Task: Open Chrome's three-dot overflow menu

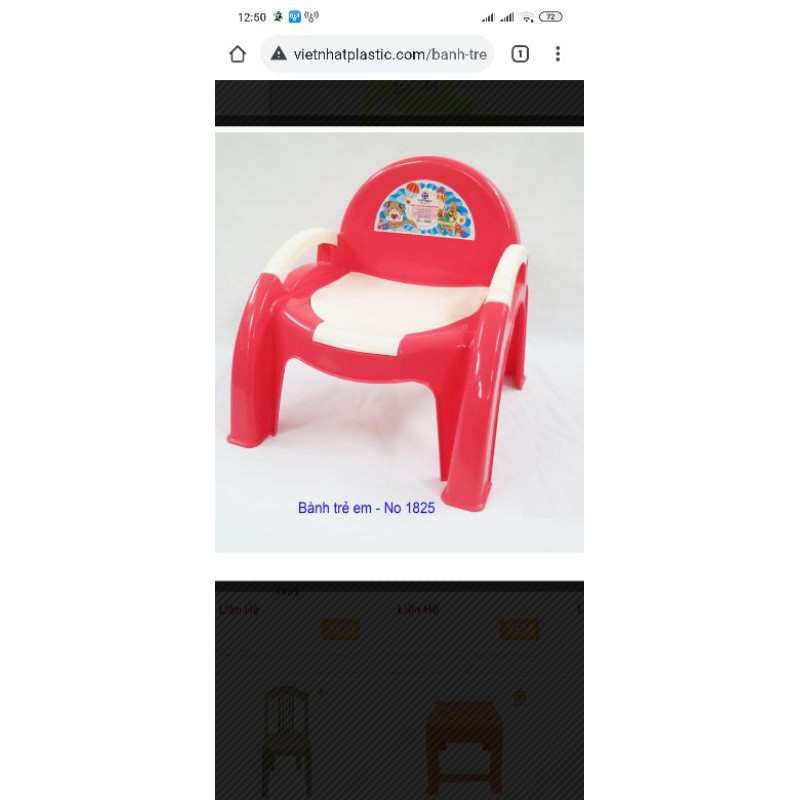Action: 558,54
